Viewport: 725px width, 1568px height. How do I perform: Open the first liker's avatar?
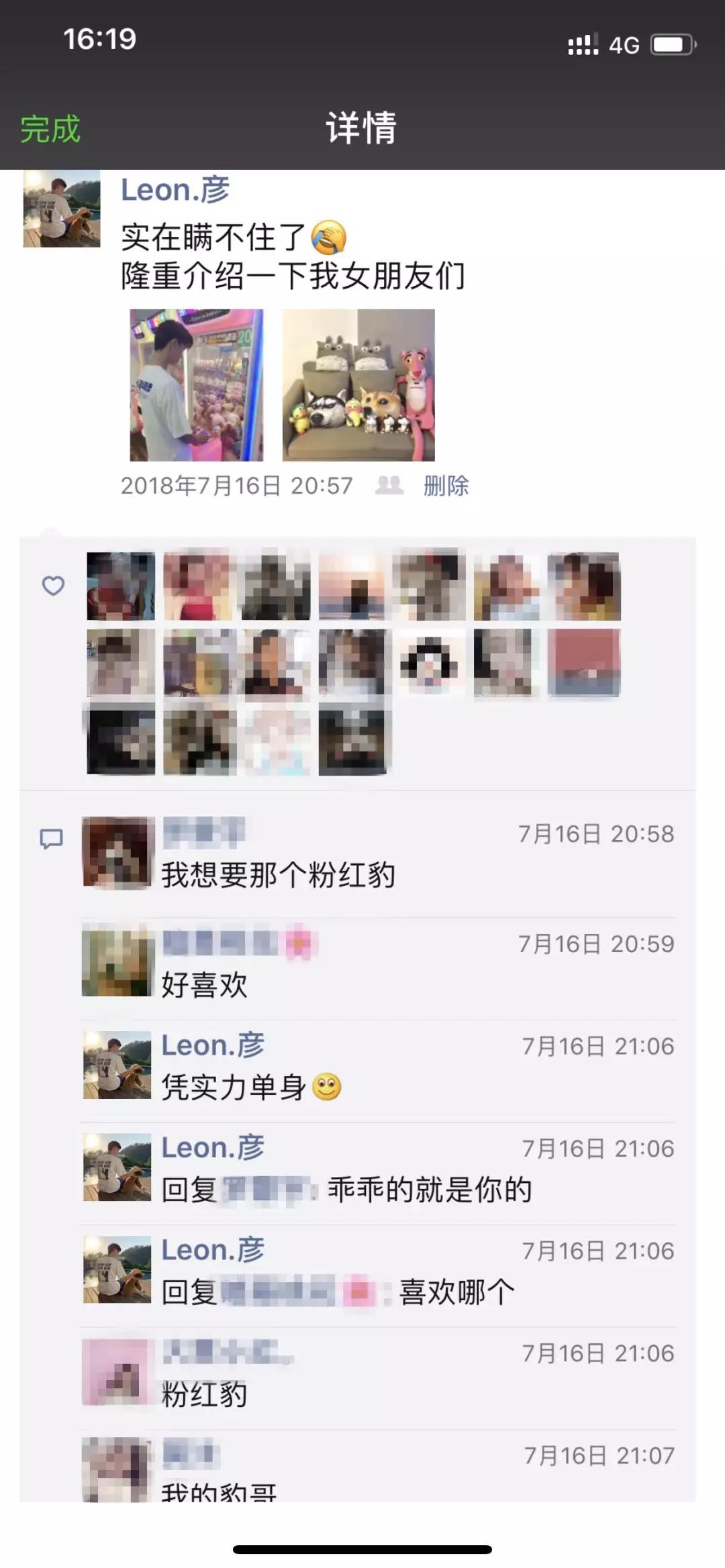(121, 586)
